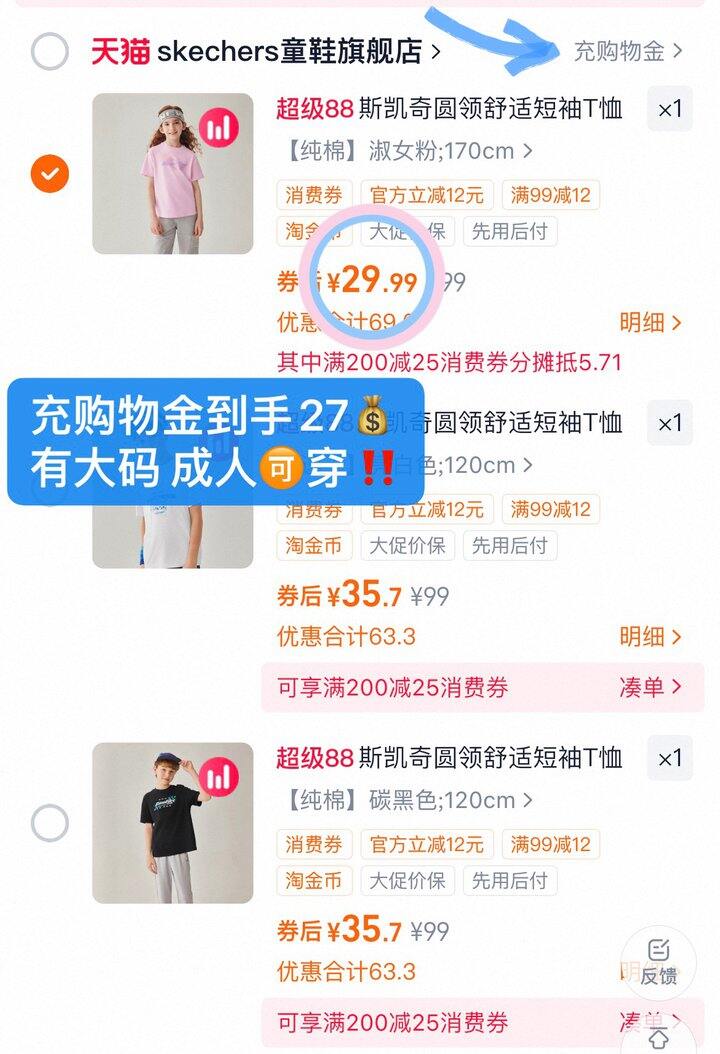Uncheck the 淑女粉 T-shirt item
The image size is (720, 1054).
[x=50, y=175]
